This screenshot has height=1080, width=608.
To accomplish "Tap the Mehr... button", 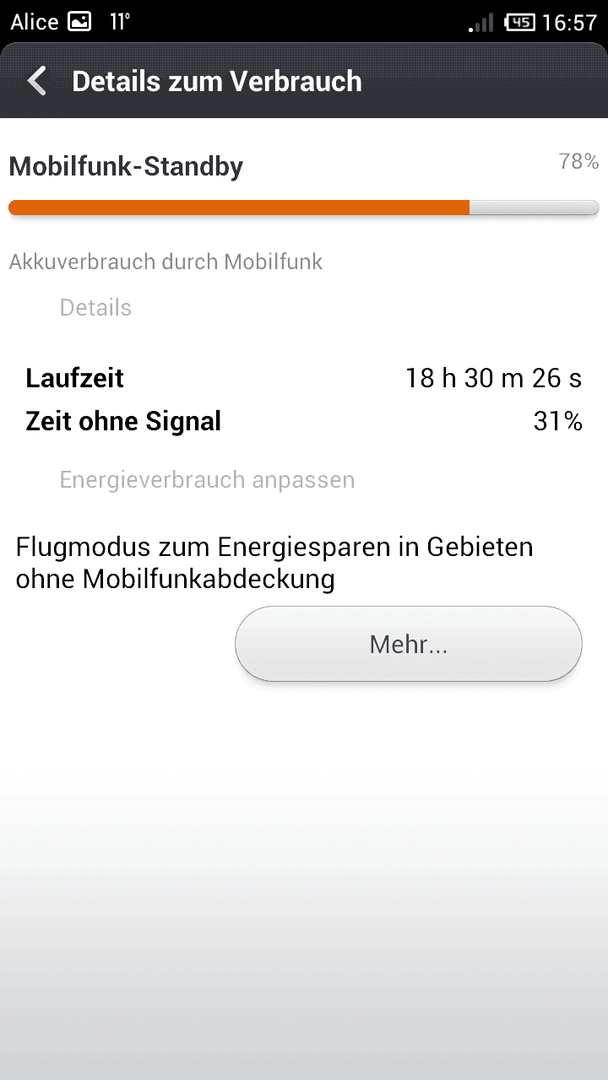I will (408, 644).
